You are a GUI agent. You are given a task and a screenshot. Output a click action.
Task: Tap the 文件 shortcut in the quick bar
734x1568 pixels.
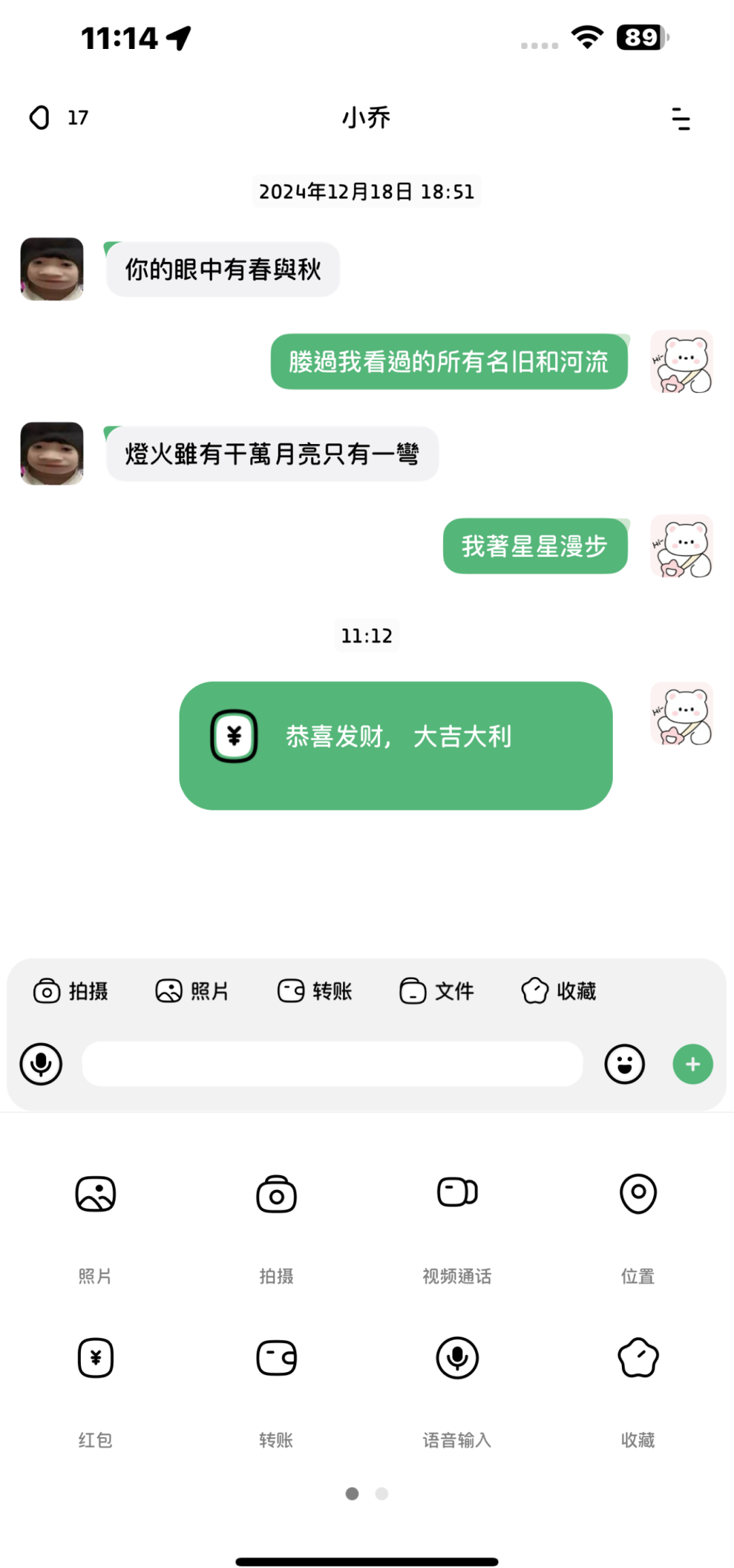click(x=436, y=991)
